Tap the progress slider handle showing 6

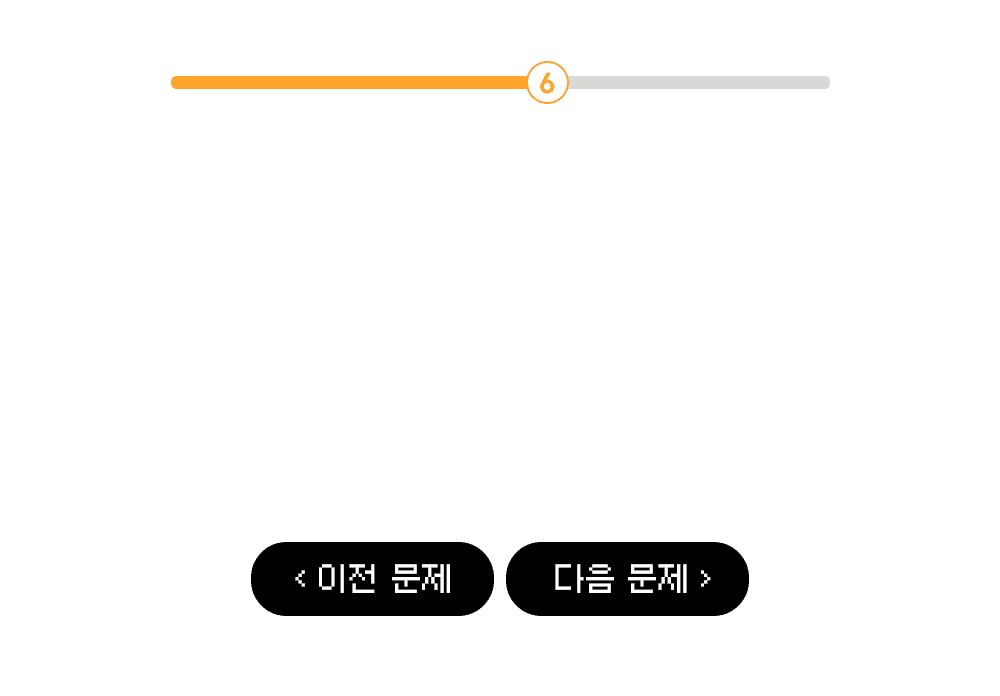coord(547,83)
